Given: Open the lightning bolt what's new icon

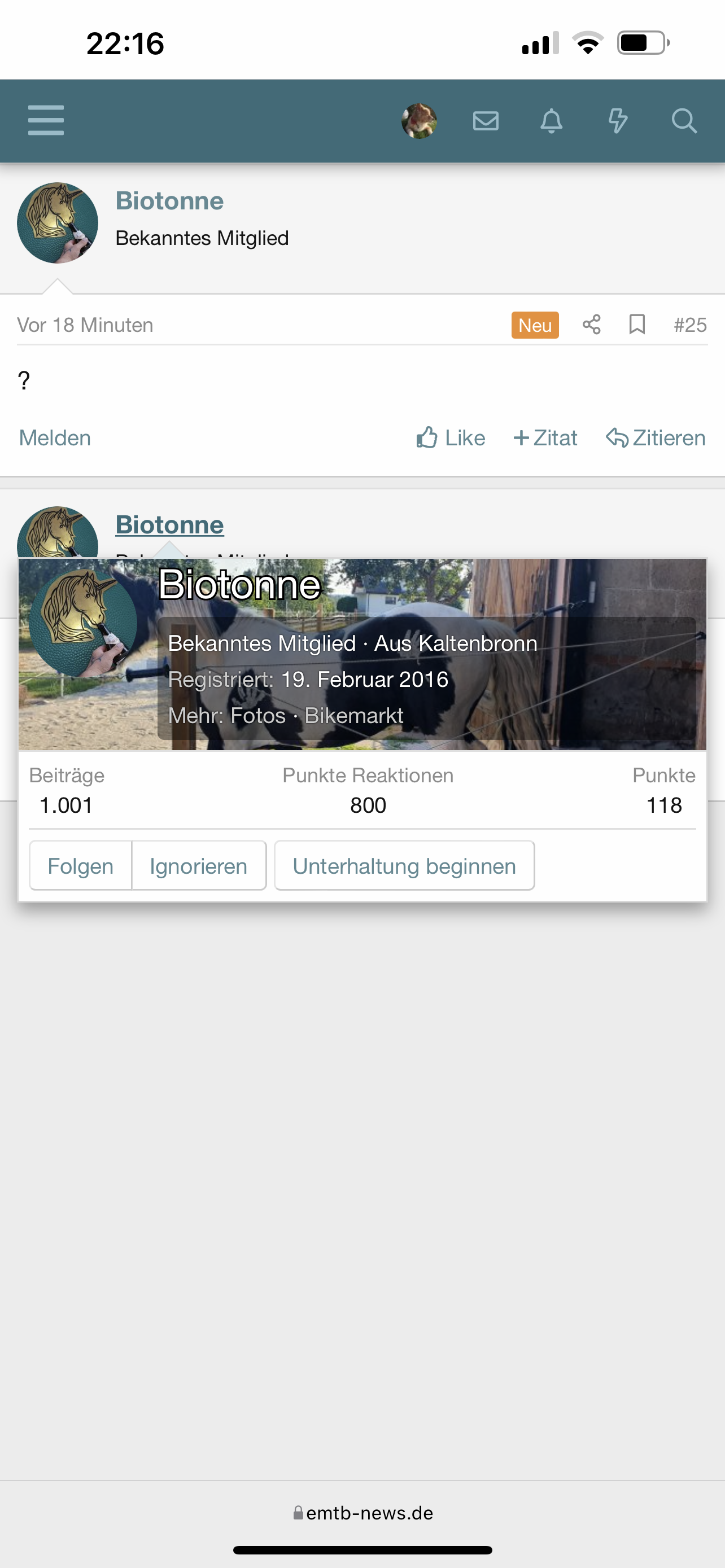Looking at the screenshot, I should tap(618, 121).
